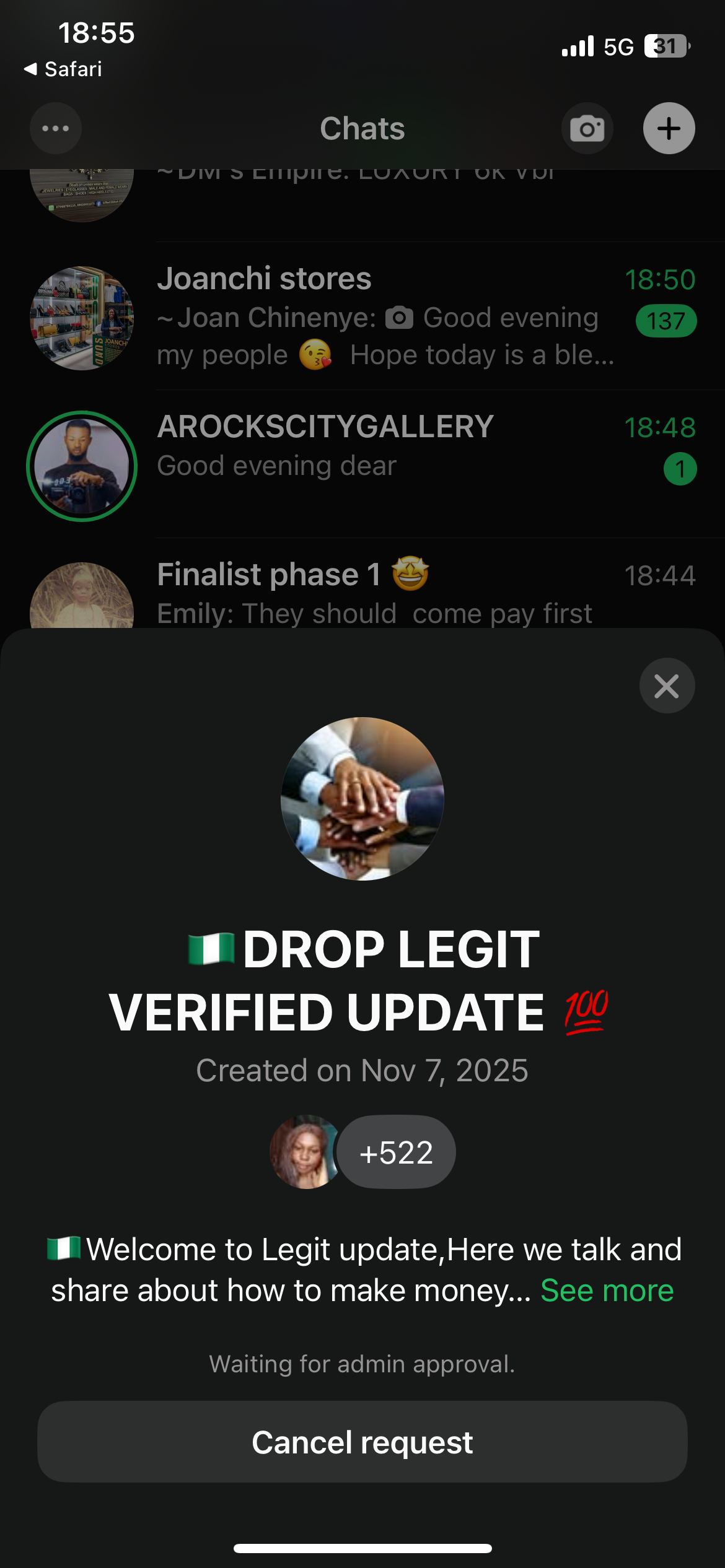Return to Safari via back link
Viewport: 725px width, 1568px height.
[63, 69]
